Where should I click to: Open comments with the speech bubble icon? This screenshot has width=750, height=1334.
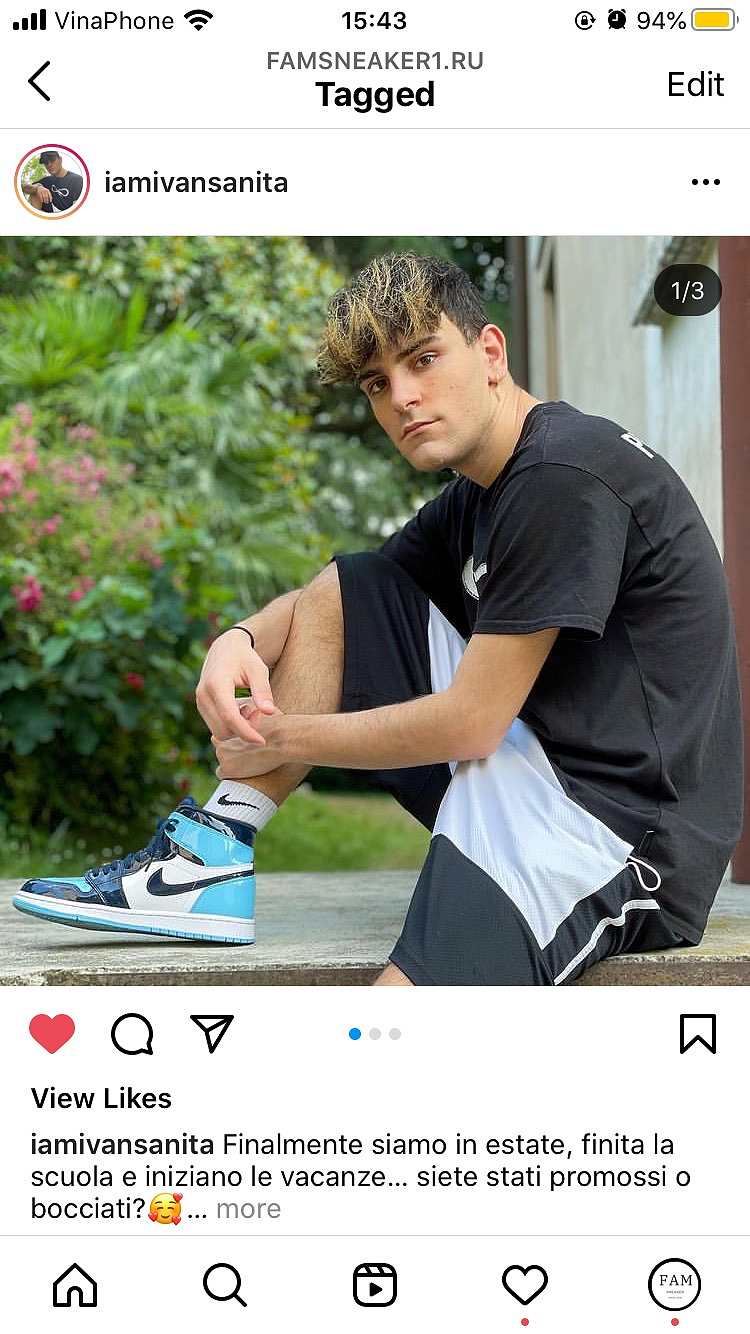pyautogui.click(x=132, y=1034)
